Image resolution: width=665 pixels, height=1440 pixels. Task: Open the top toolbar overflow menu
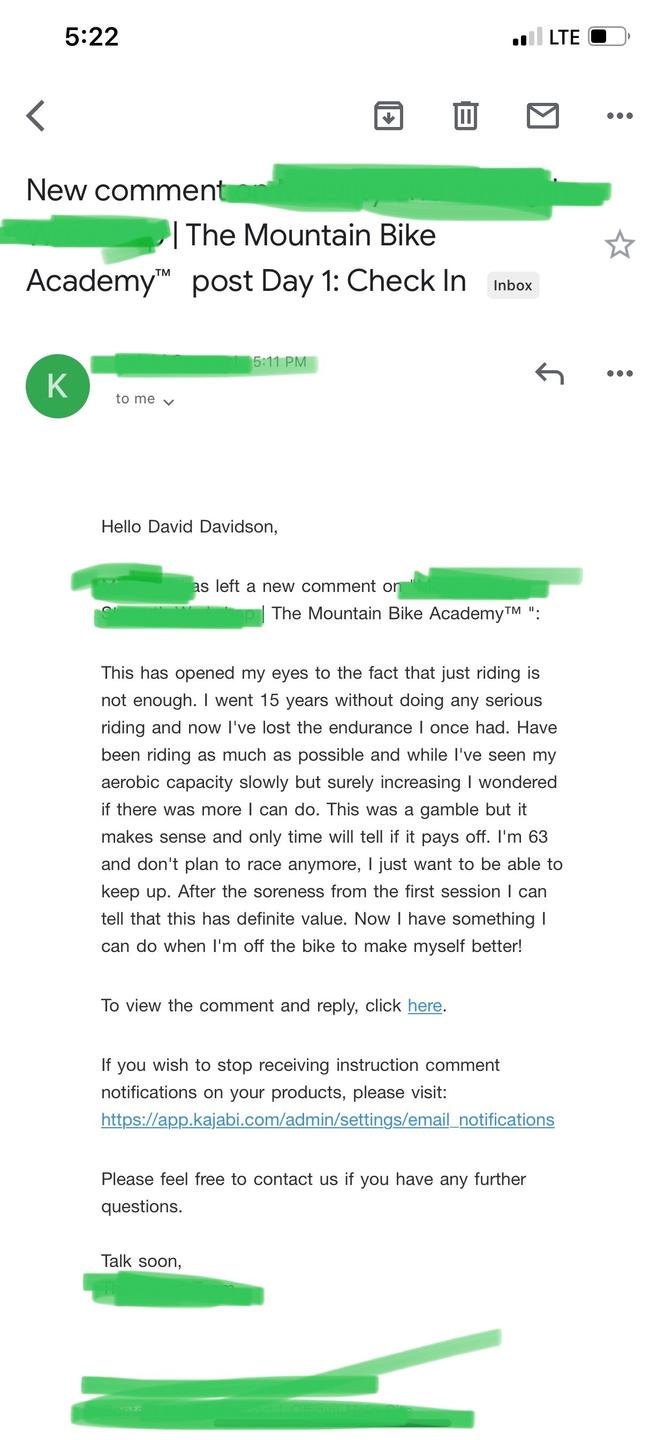pos(619,116)
